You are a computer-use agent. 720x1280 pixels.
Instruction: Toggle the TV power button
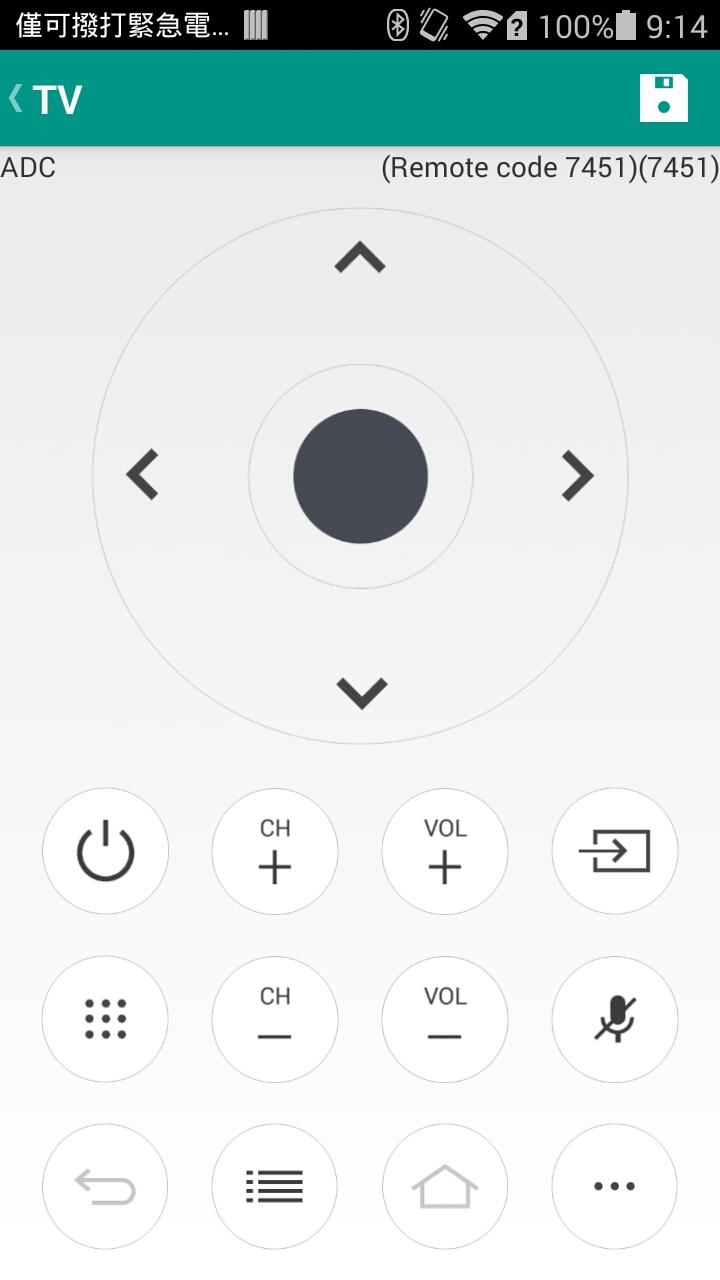click(105, 851)
